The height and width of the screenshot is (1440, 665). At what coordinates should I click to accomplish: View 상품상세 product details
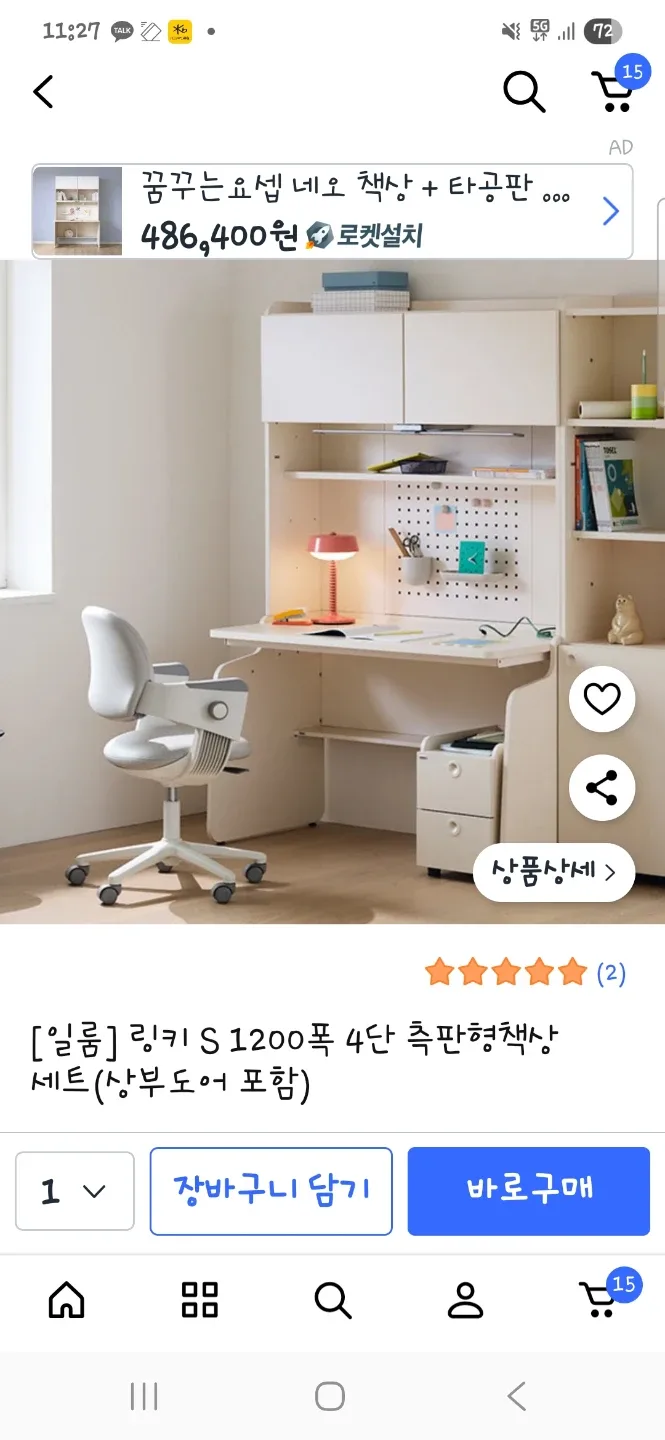click(x=553, y=872)
